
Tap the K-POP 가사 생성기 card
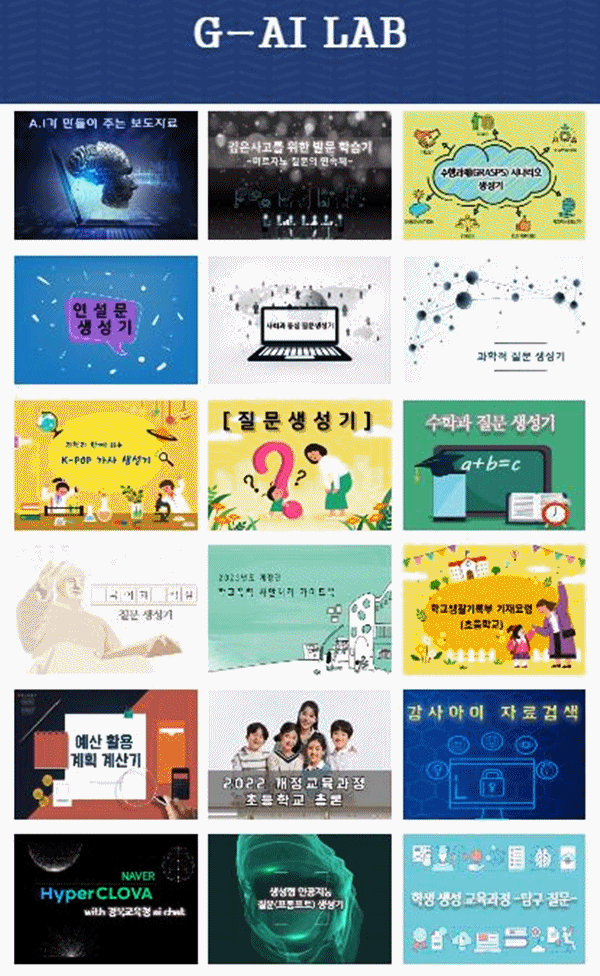(106, 465)
